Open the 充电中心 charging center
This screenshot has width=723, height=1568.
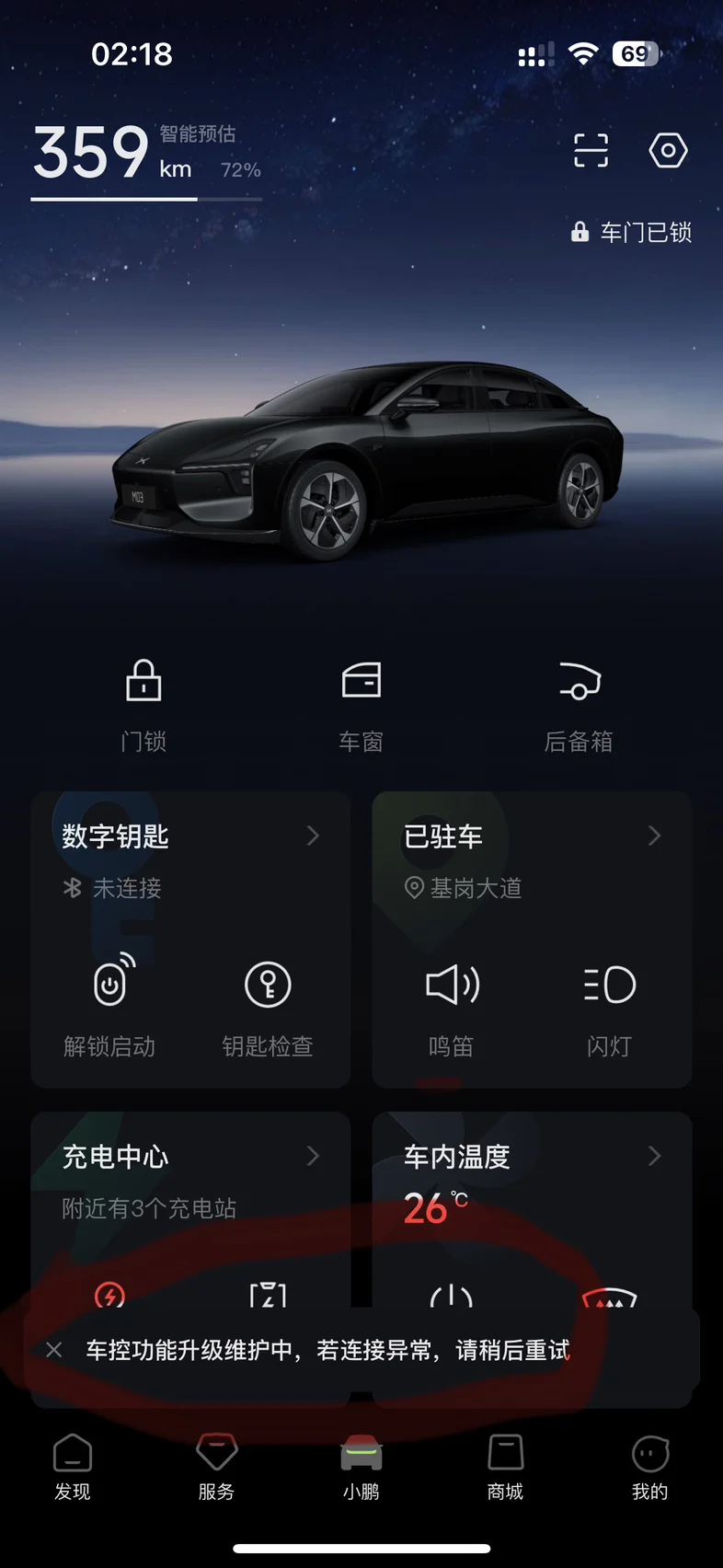190,1157
